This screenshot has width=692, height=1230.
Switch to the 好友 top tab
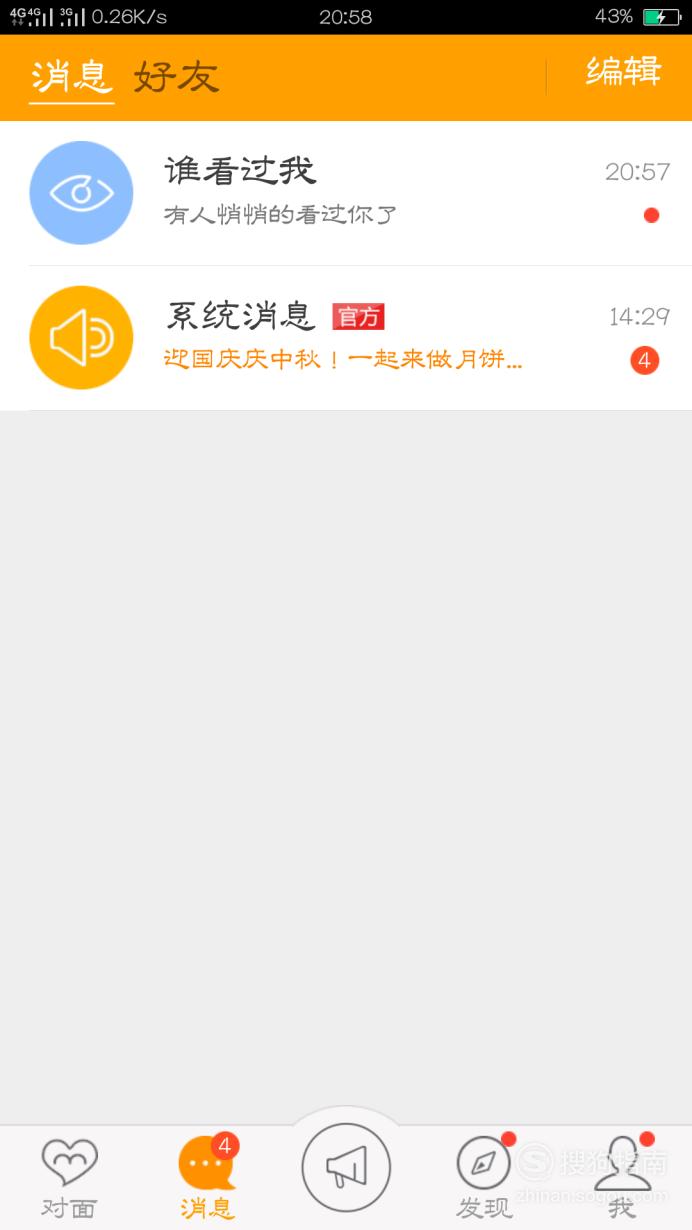coord(176,77)
